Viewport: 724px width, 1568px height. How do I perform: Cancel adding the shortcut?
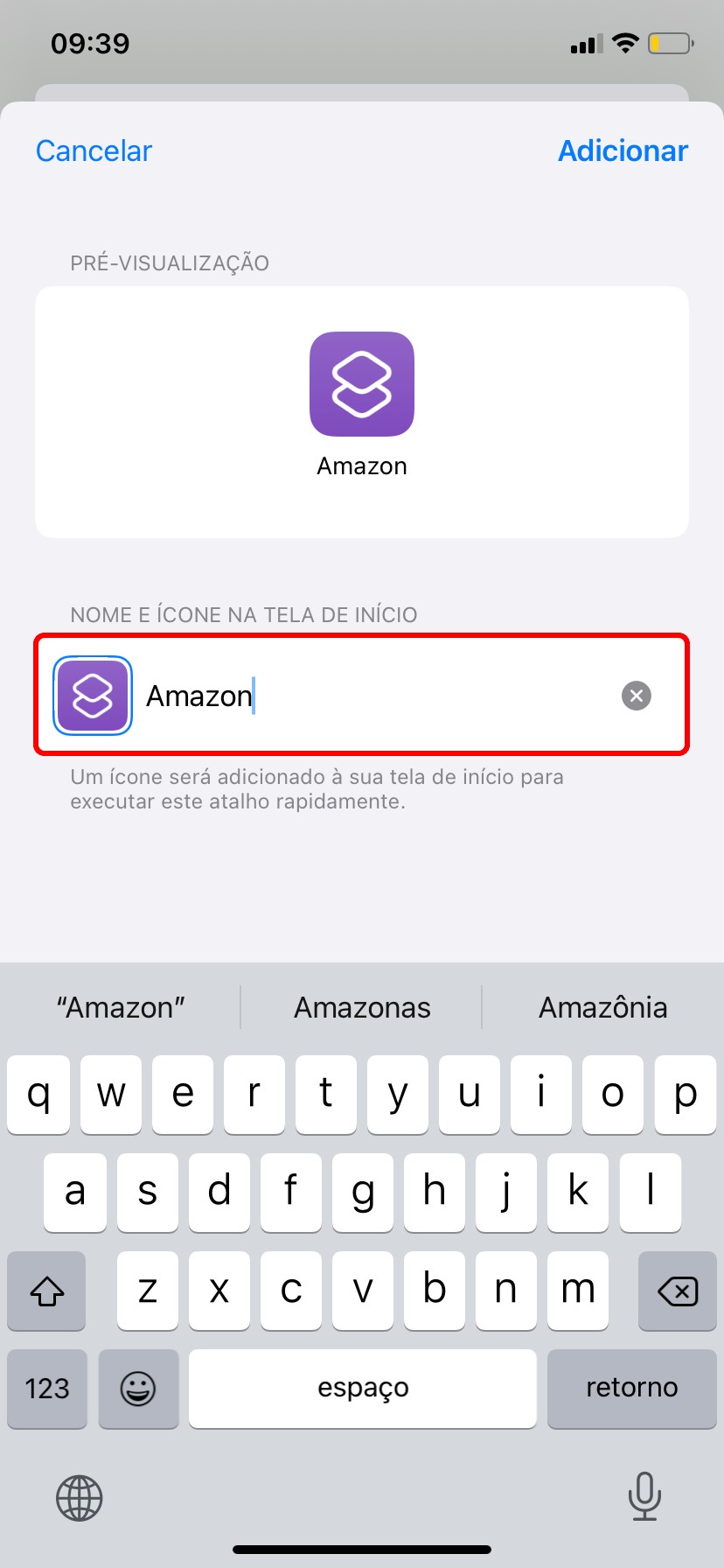pos(94,151)
